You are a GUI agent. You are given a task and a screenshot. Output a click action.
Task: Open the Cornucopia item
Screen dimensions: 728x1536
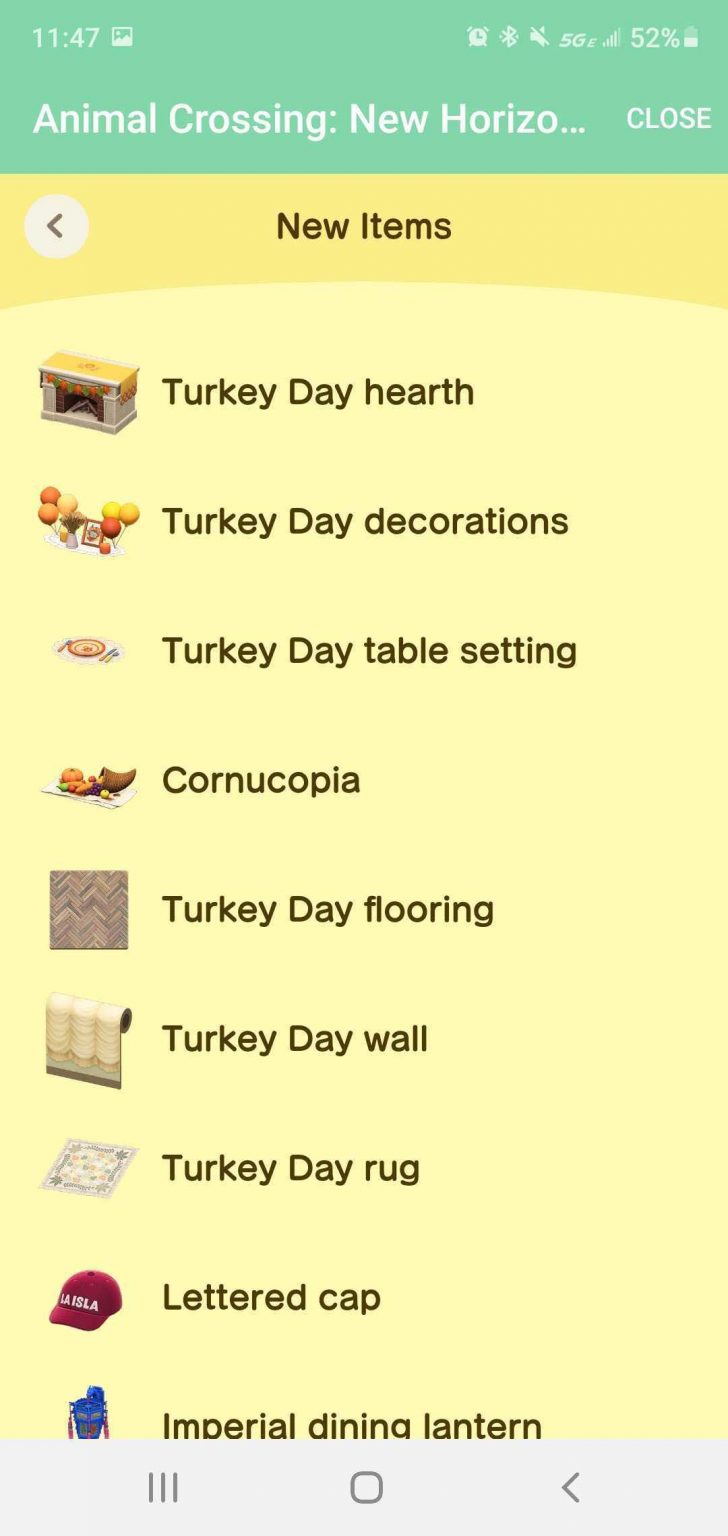[x=261, y=780]
